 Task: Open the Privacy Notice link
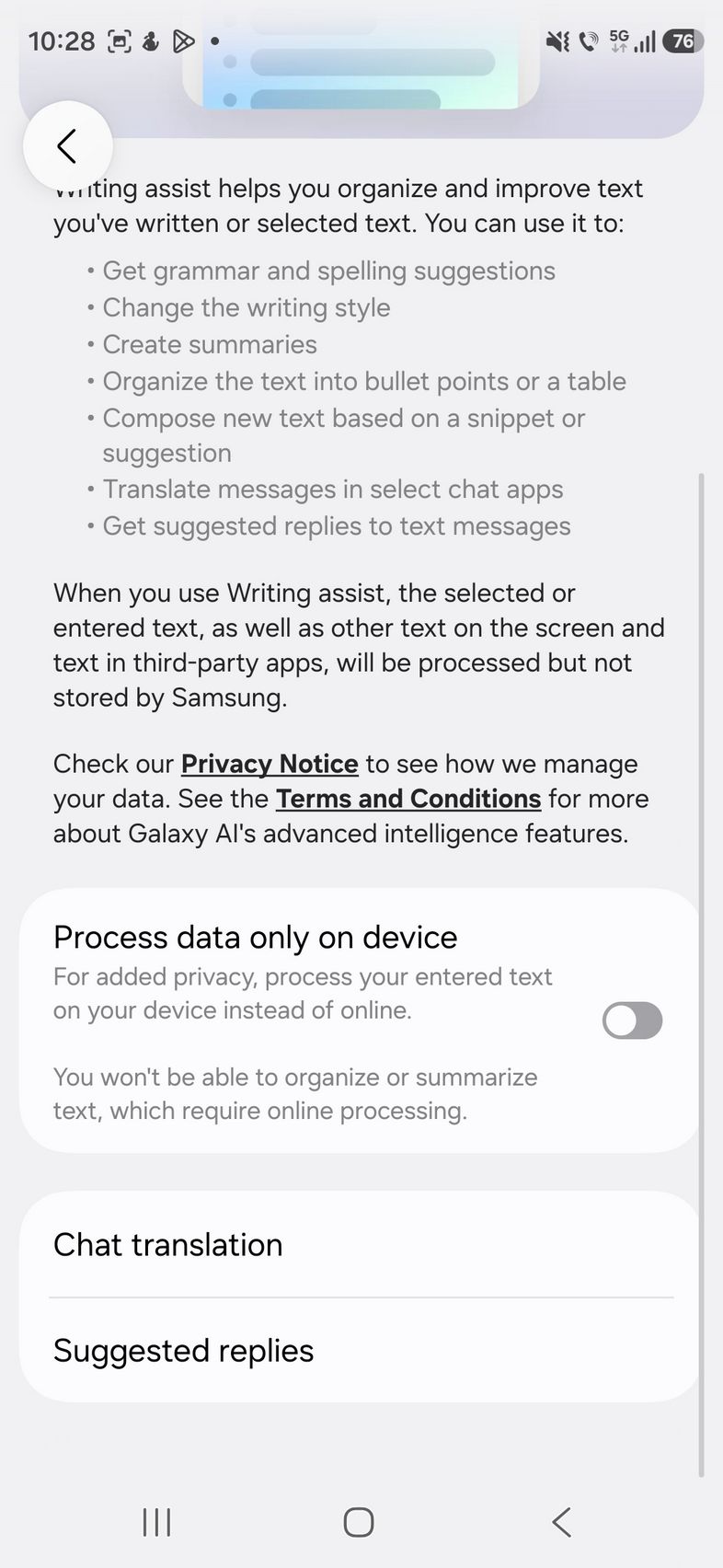pos(270,764)
